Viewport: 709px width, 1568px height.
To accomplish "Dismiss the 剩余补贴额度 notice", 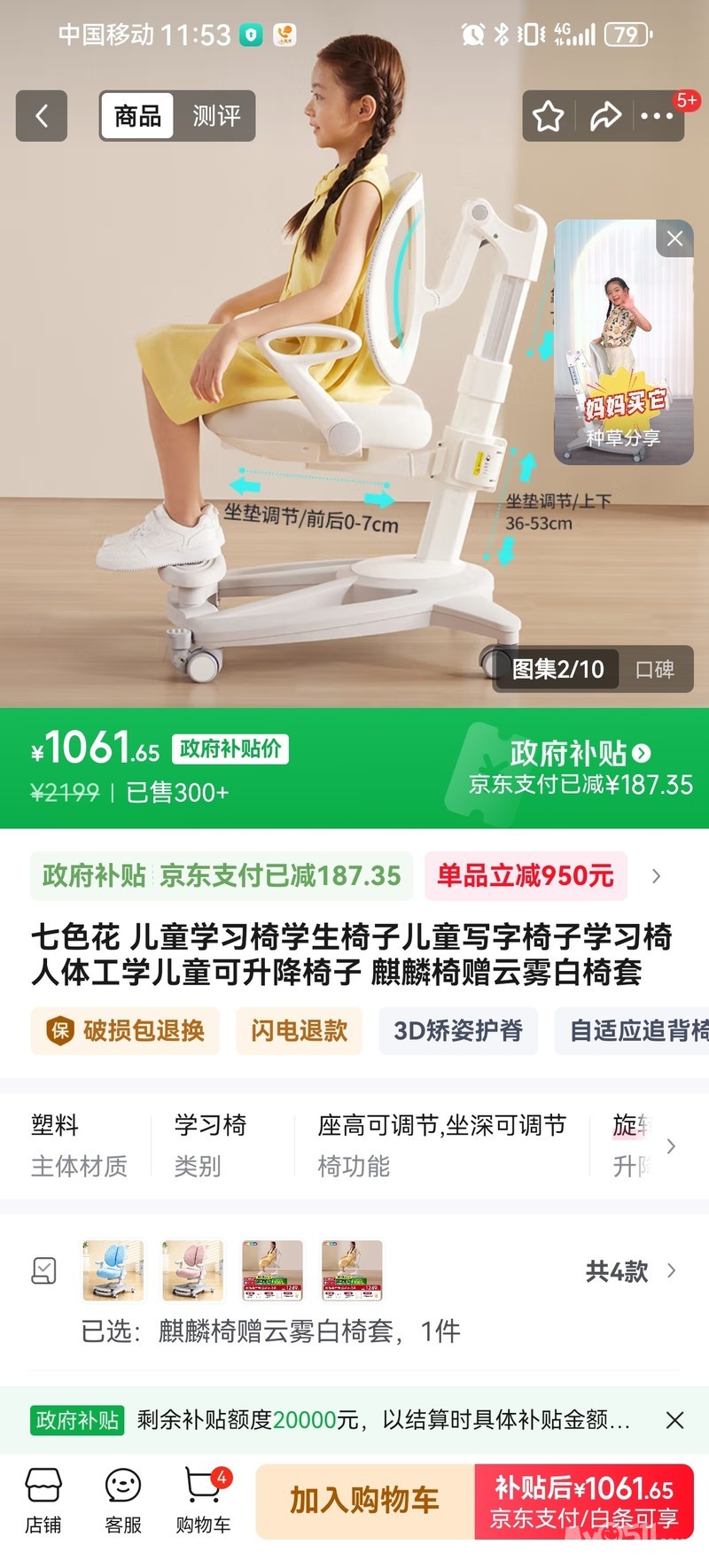I will click(674, 1420).
